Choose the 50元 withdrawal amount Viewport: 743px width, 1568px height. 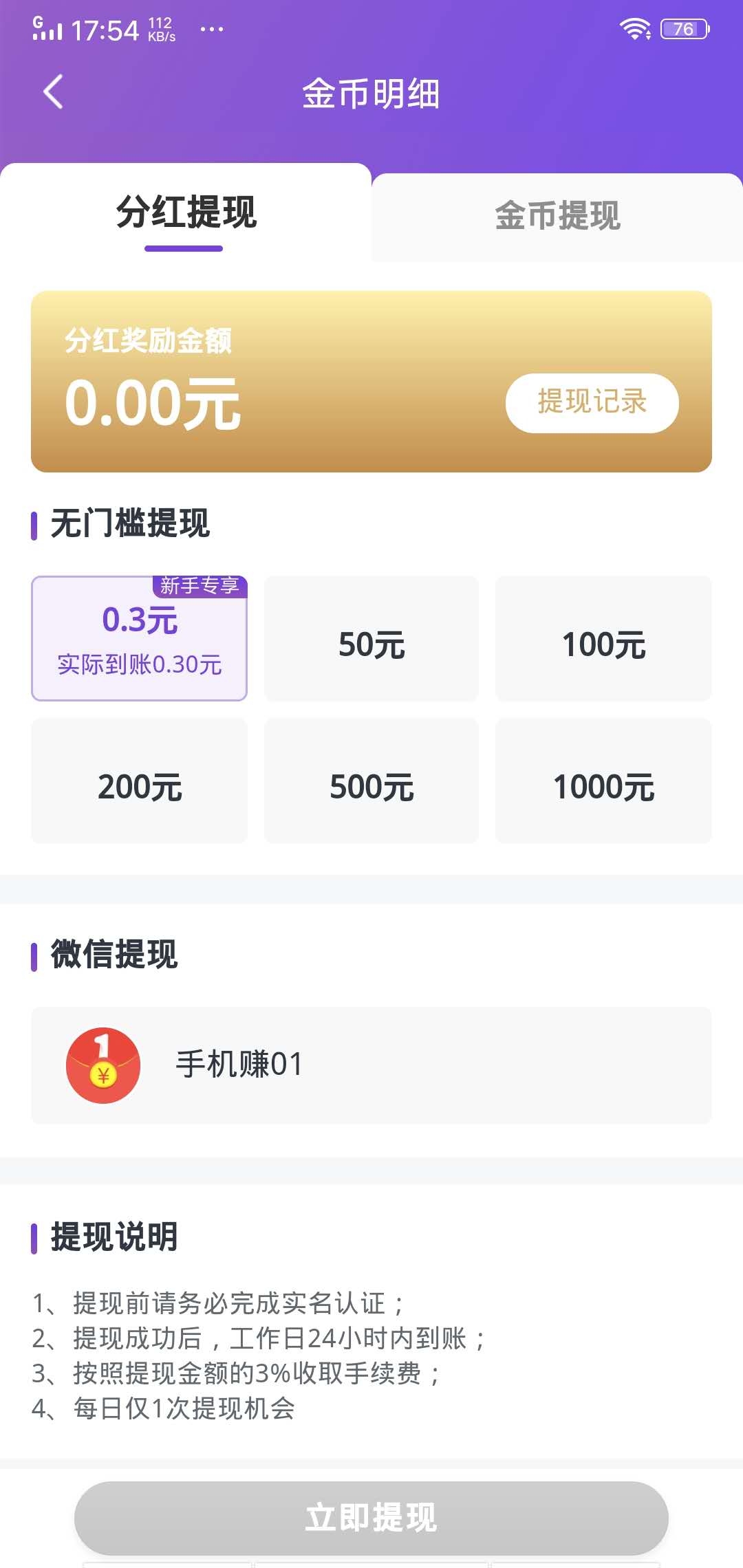coord(371,641)
